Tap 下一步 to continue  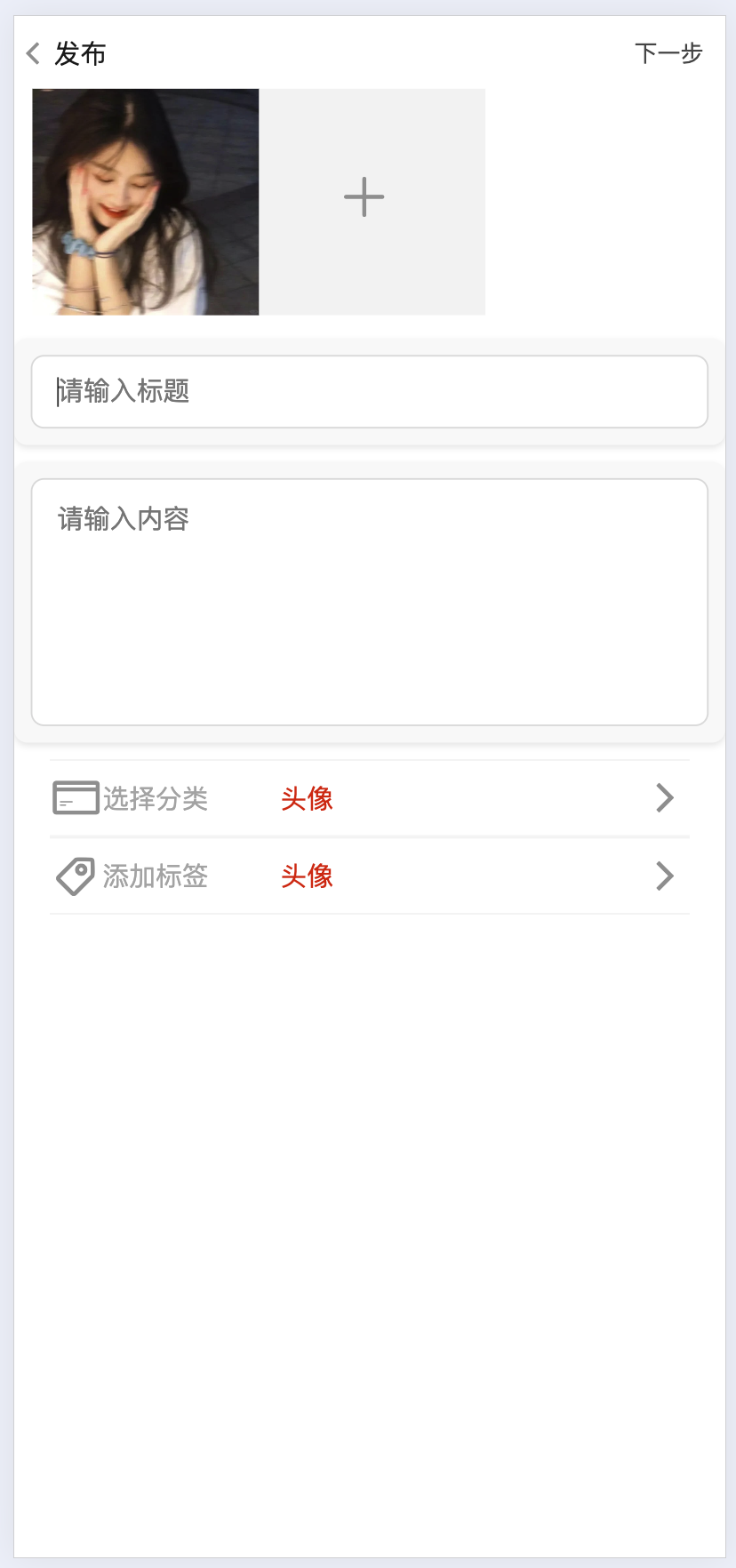[x=668, y=53]
